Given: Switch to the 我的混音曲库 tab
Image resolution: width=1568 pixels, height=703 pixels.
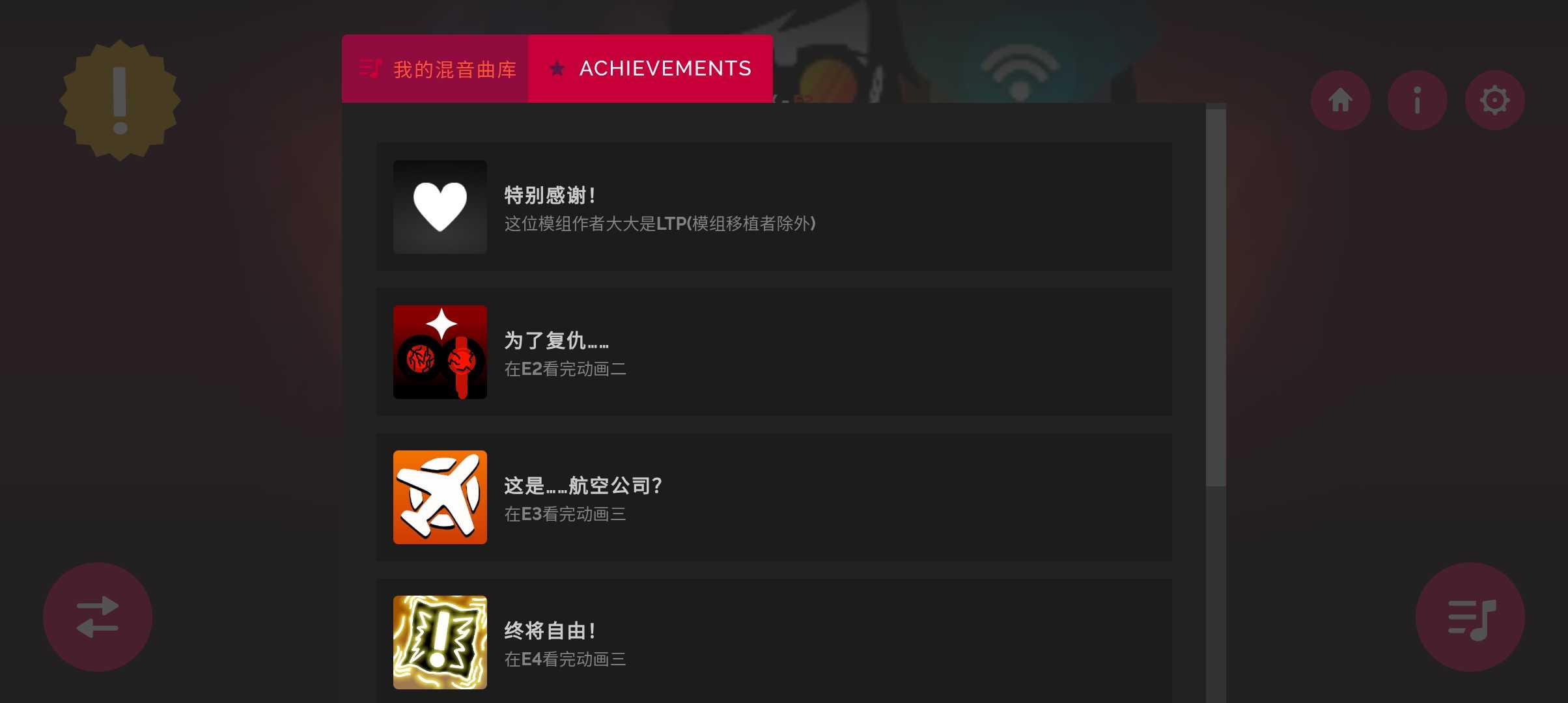Looking at the screenshot, I should 436,69.
